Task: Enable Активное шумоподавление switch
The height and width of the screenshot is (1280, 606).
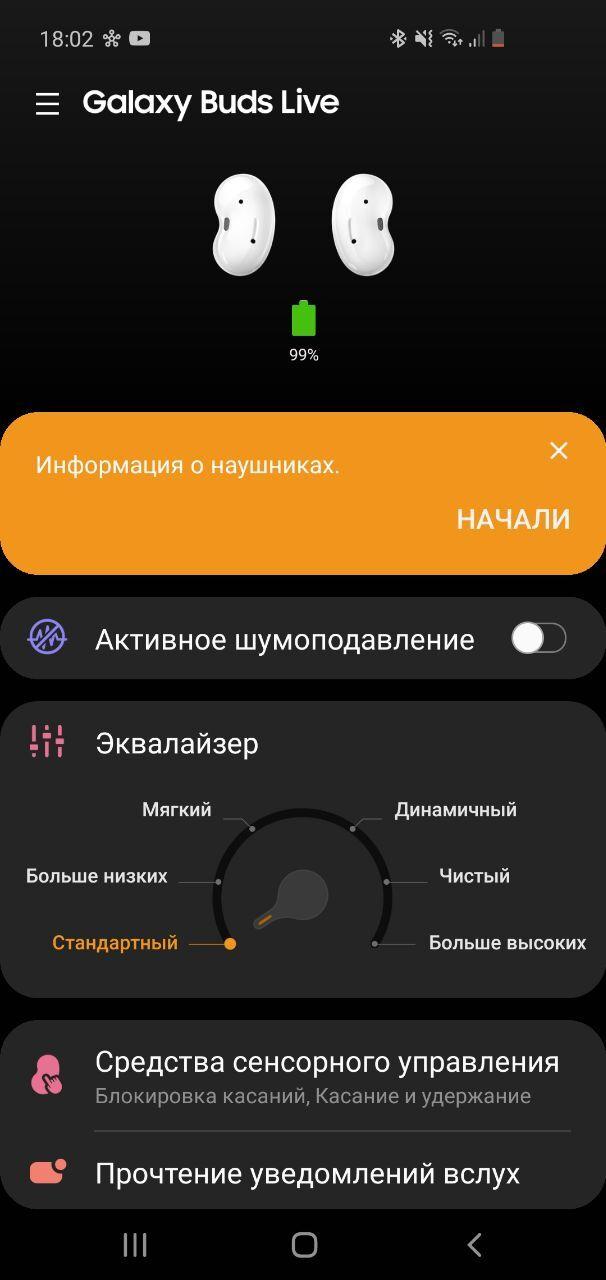Action: (x=538, y=638)
